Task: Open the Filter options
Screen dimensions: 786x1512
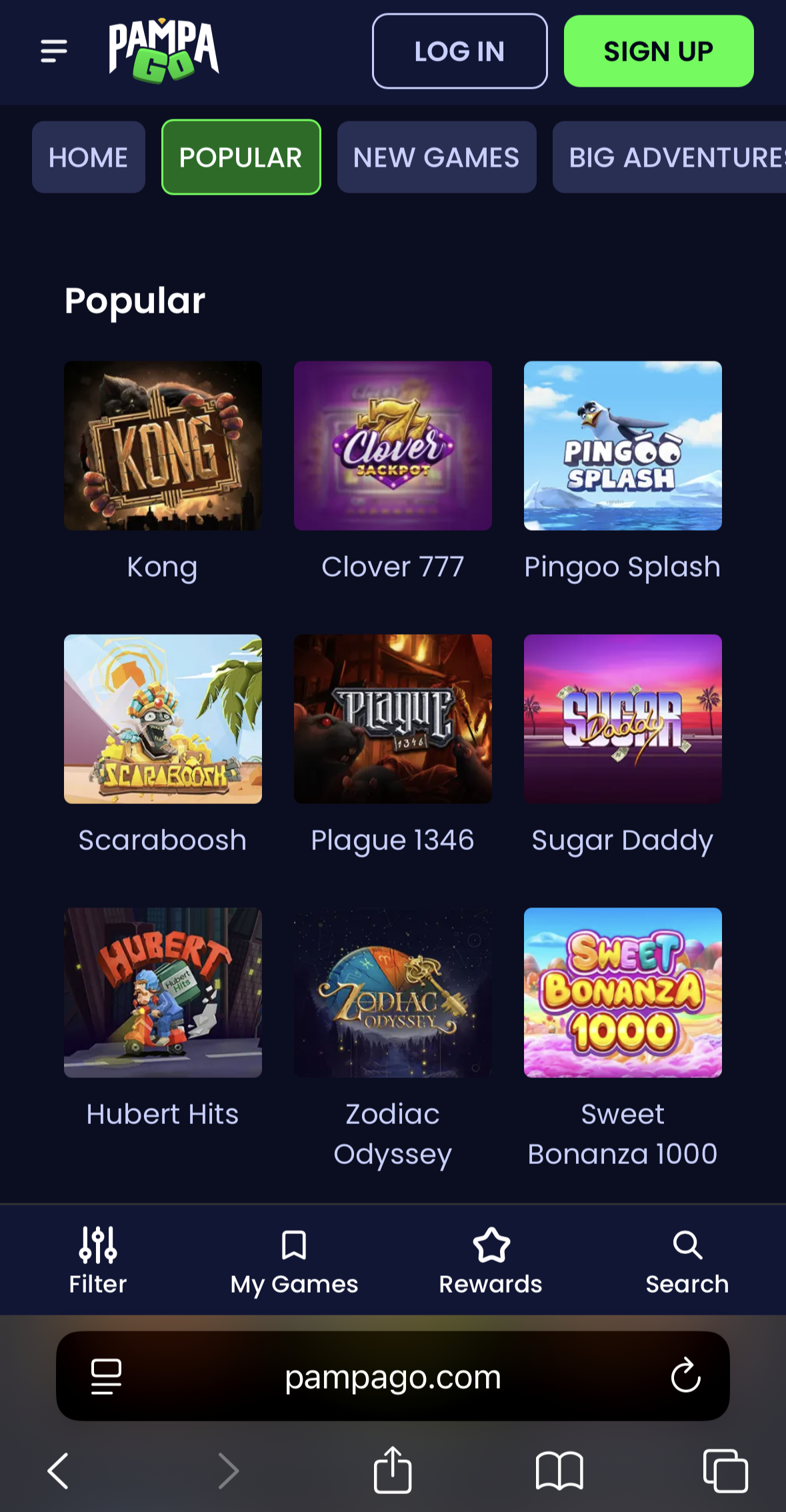Action: 98,1260
